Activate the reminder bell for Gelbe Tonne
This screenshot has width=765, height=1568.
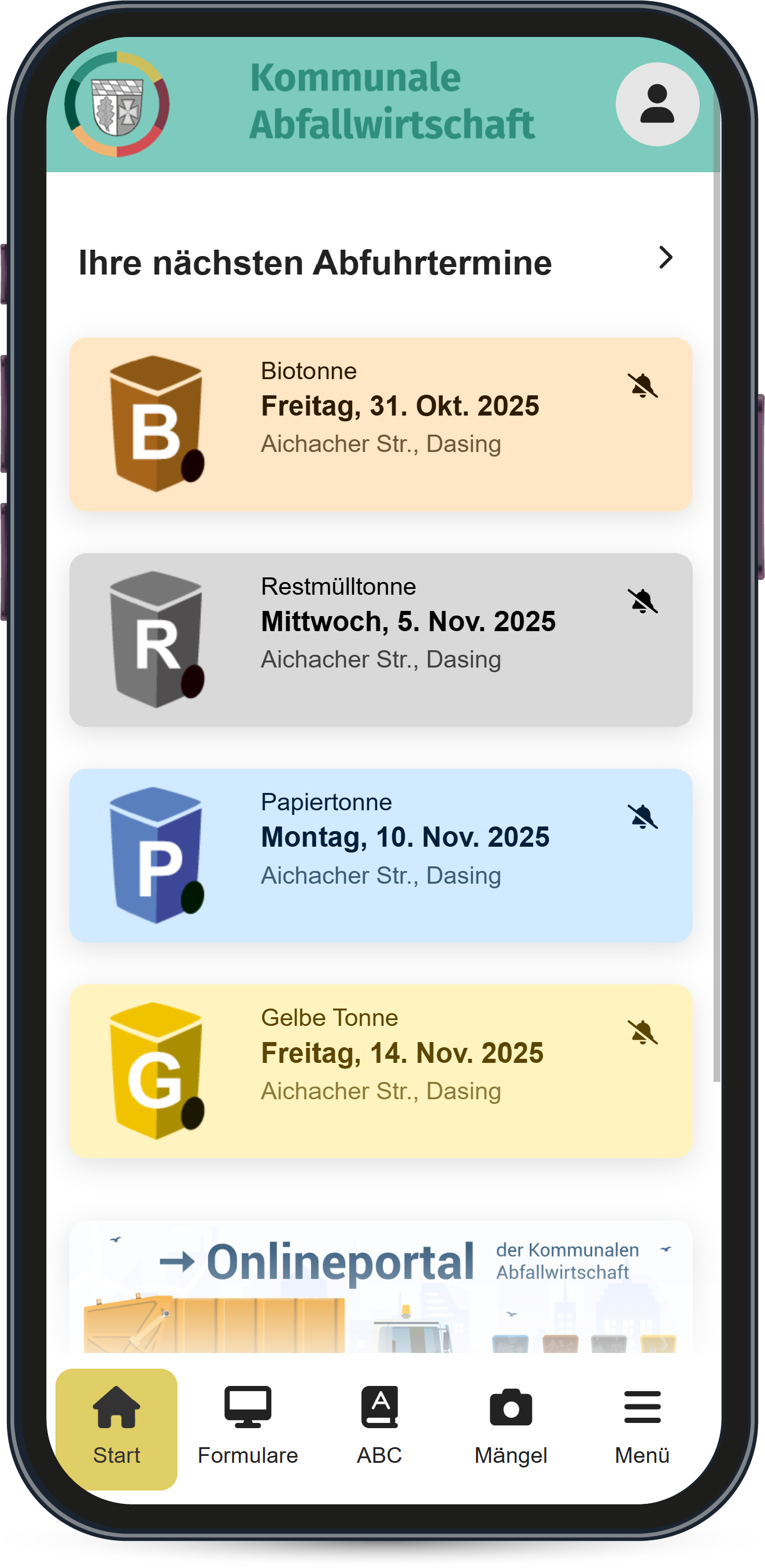click(642, 1032)
